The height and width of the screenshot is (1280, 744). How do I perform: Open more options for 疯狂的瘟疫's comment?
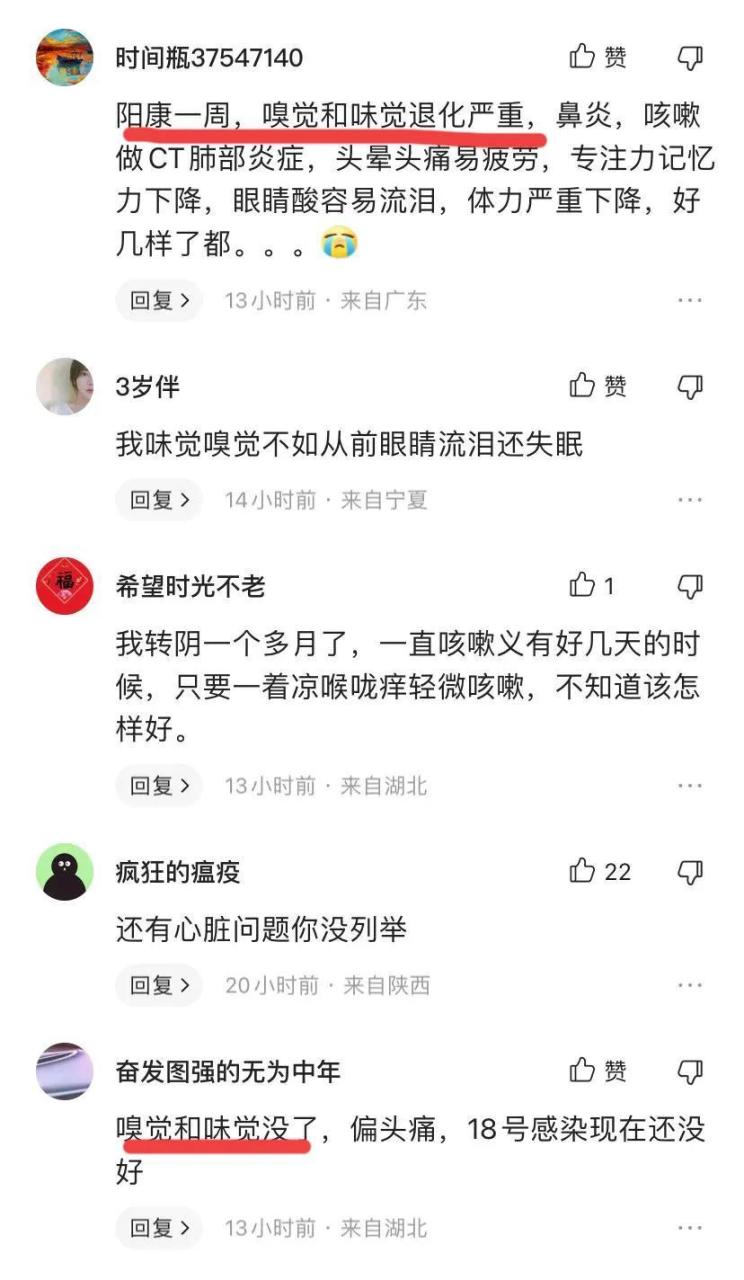point(690,986)
